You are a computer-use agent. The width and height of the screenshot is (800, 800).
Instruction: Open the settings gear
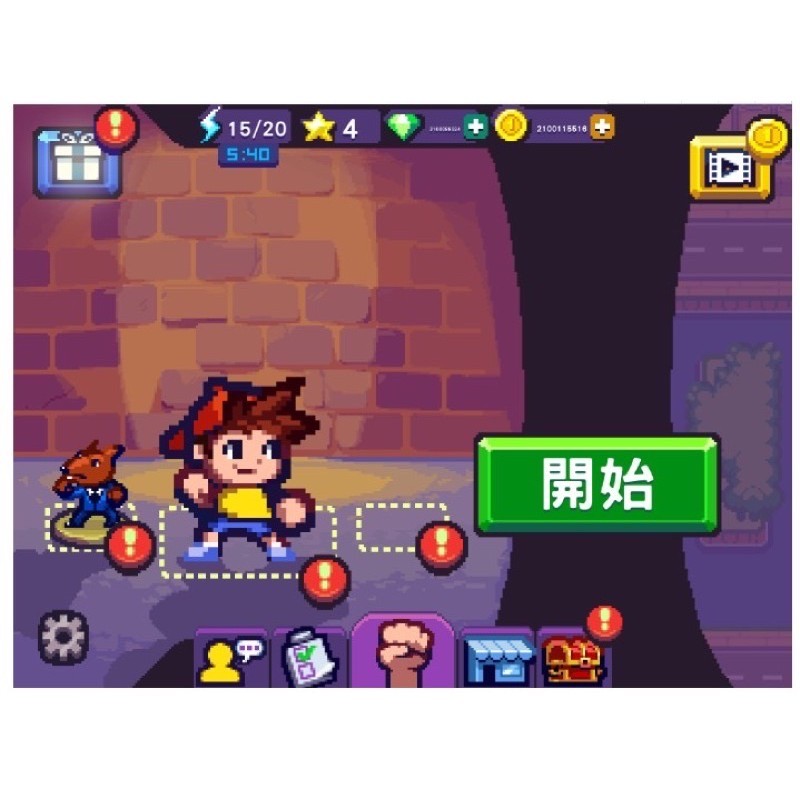click(63, 637)
